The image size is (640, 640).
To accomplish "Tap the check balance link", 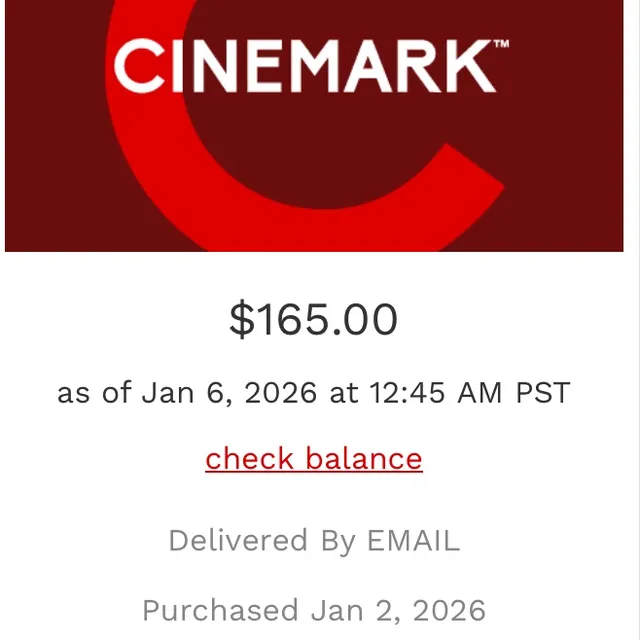I will [x=314, y=459].
